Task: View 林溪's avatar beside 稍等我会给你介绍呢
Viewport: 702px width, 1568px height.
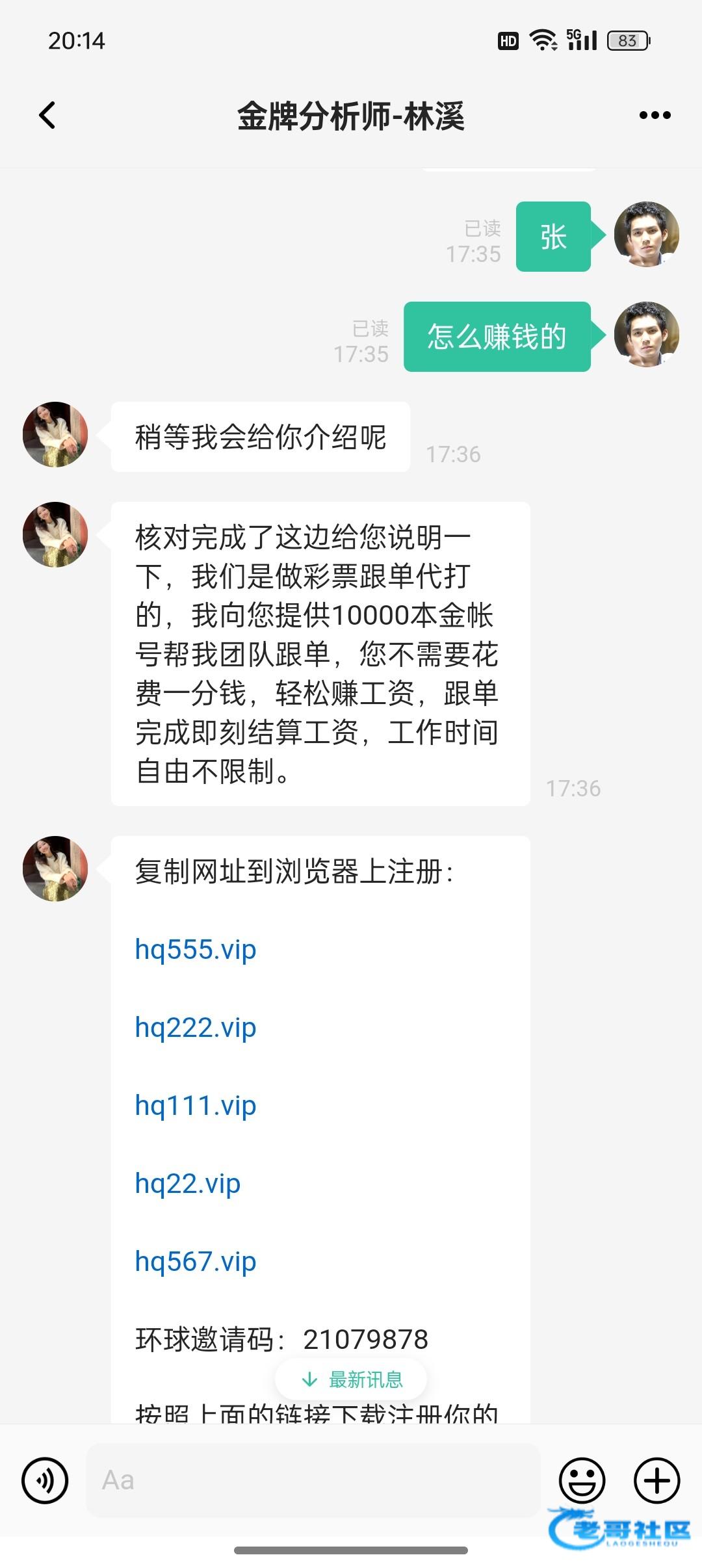Action: tap(55, 434)
